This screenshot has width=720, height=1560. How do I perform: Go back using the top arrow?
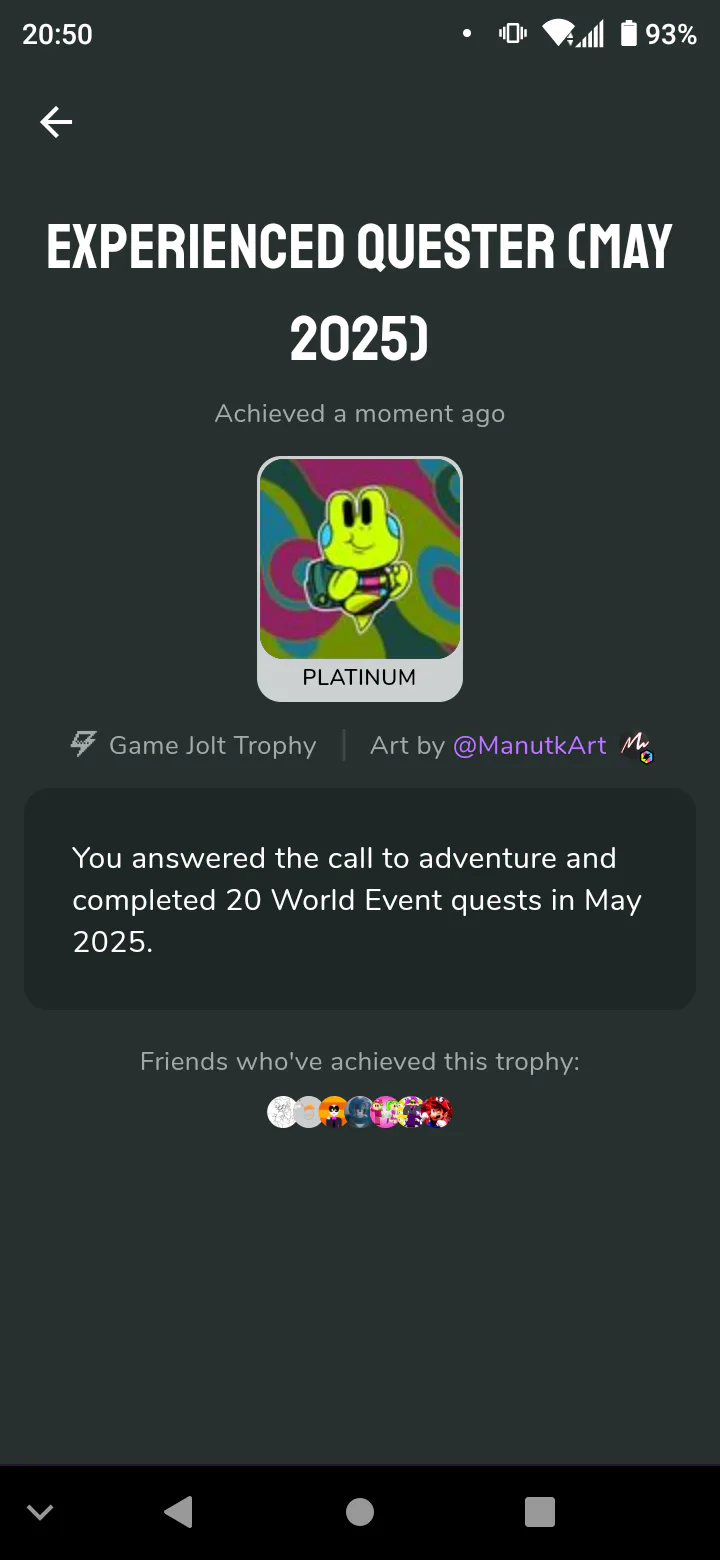(x=56, y=122)
